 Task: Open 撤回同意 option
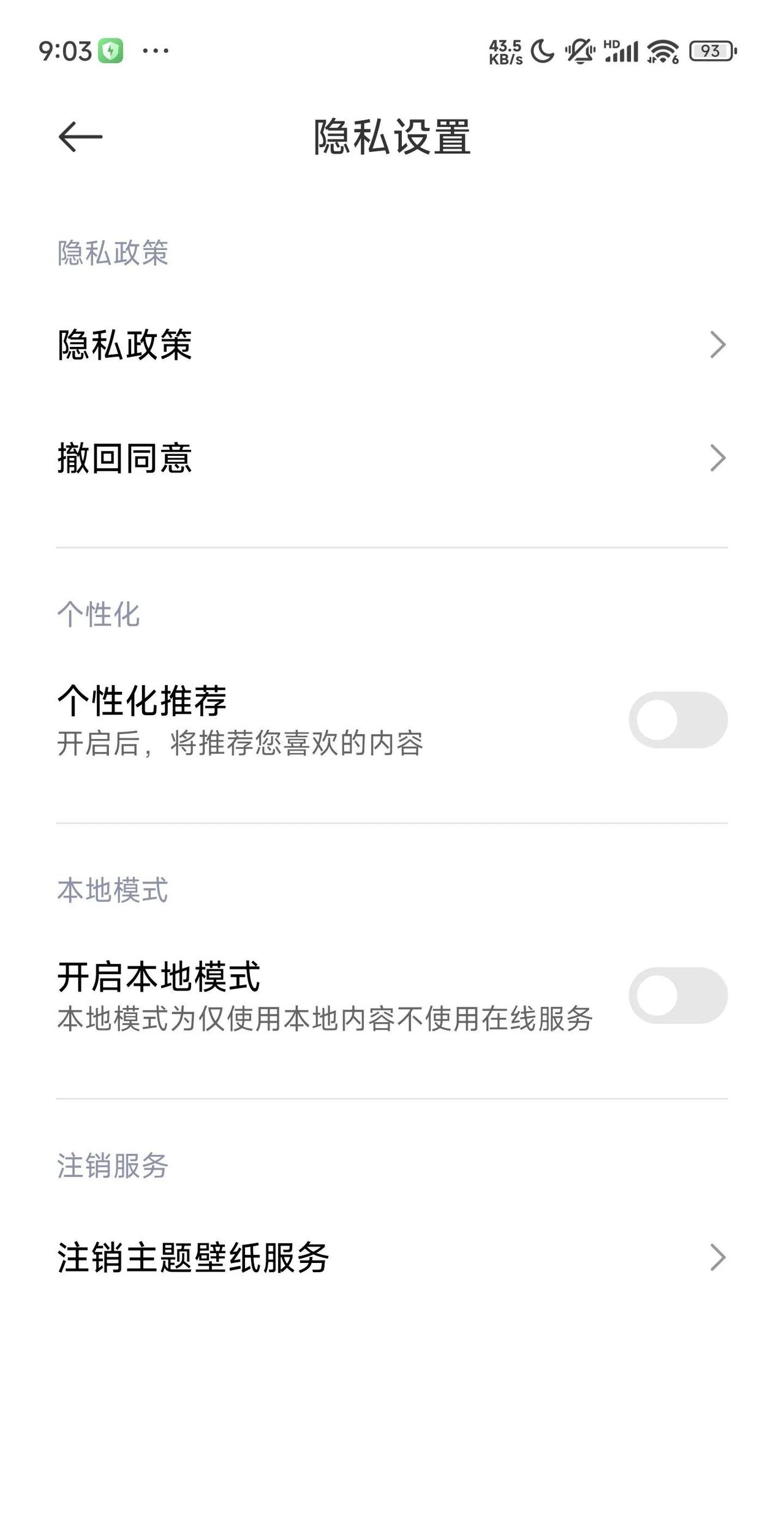392,458
